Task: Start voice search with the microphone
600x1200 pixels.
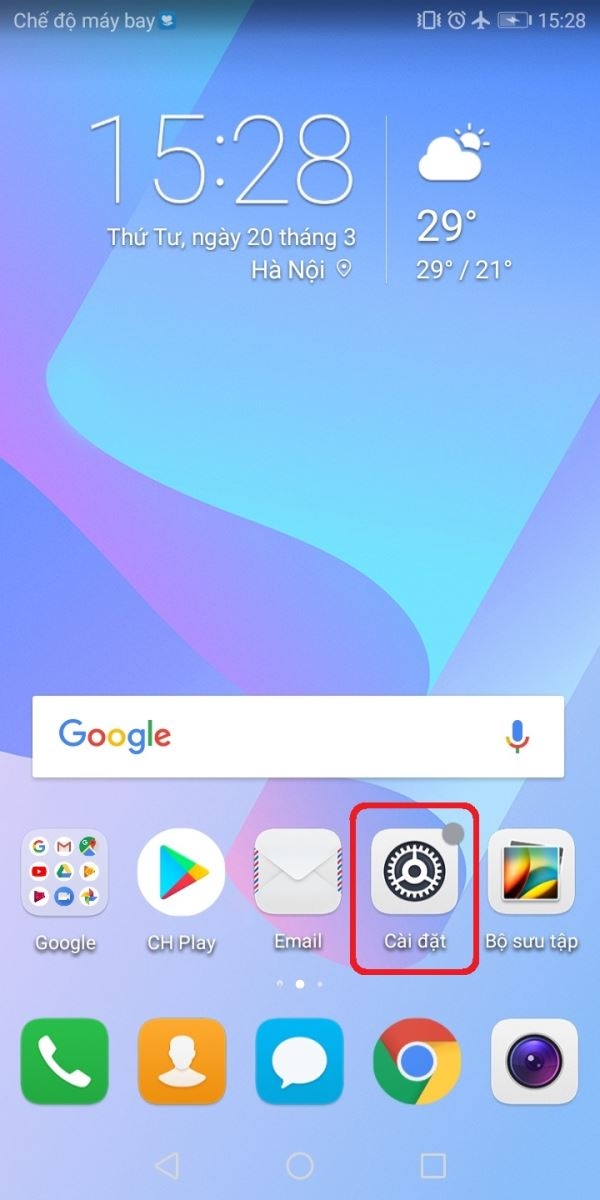Action: click(517, 737)
